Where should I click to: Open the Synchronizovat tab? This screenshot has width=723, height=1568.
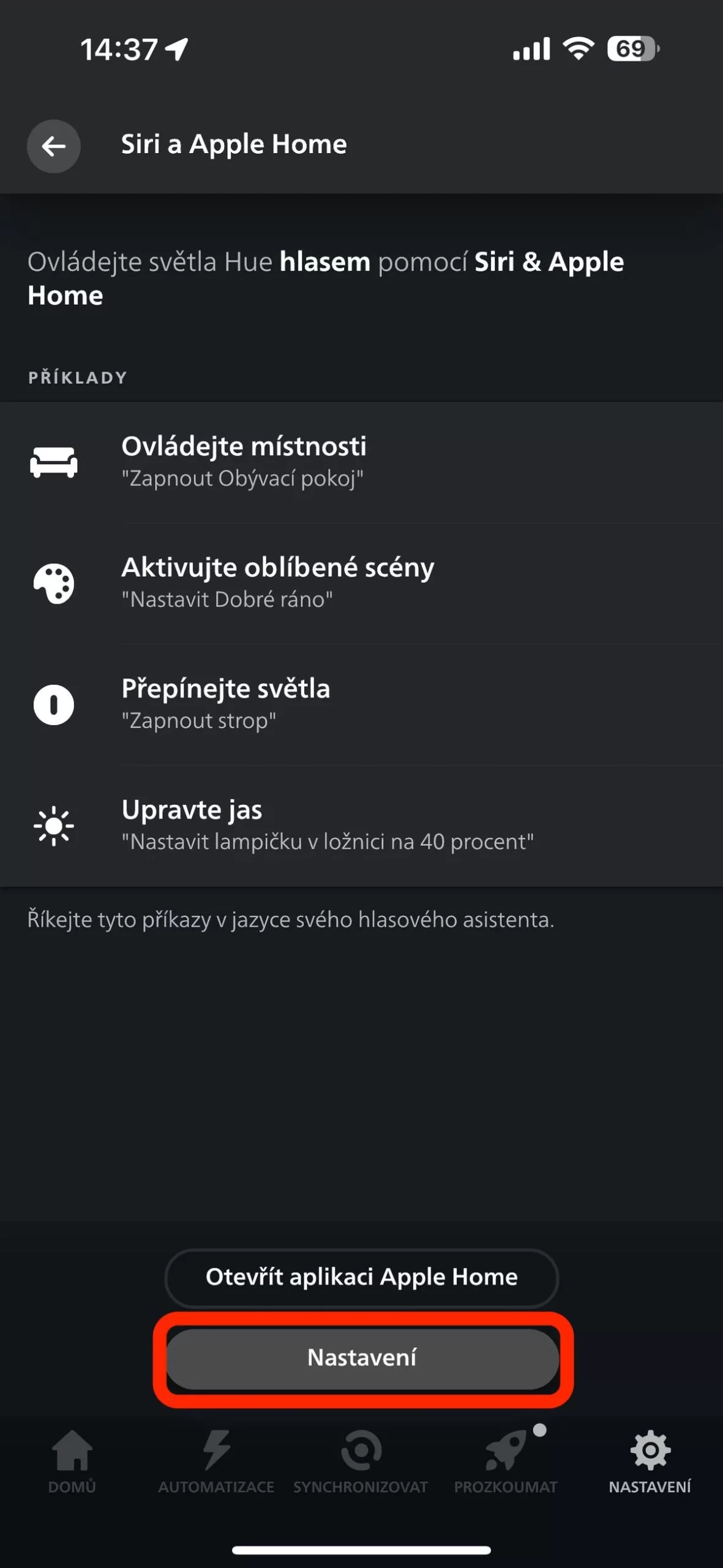tap(361, 1461)
